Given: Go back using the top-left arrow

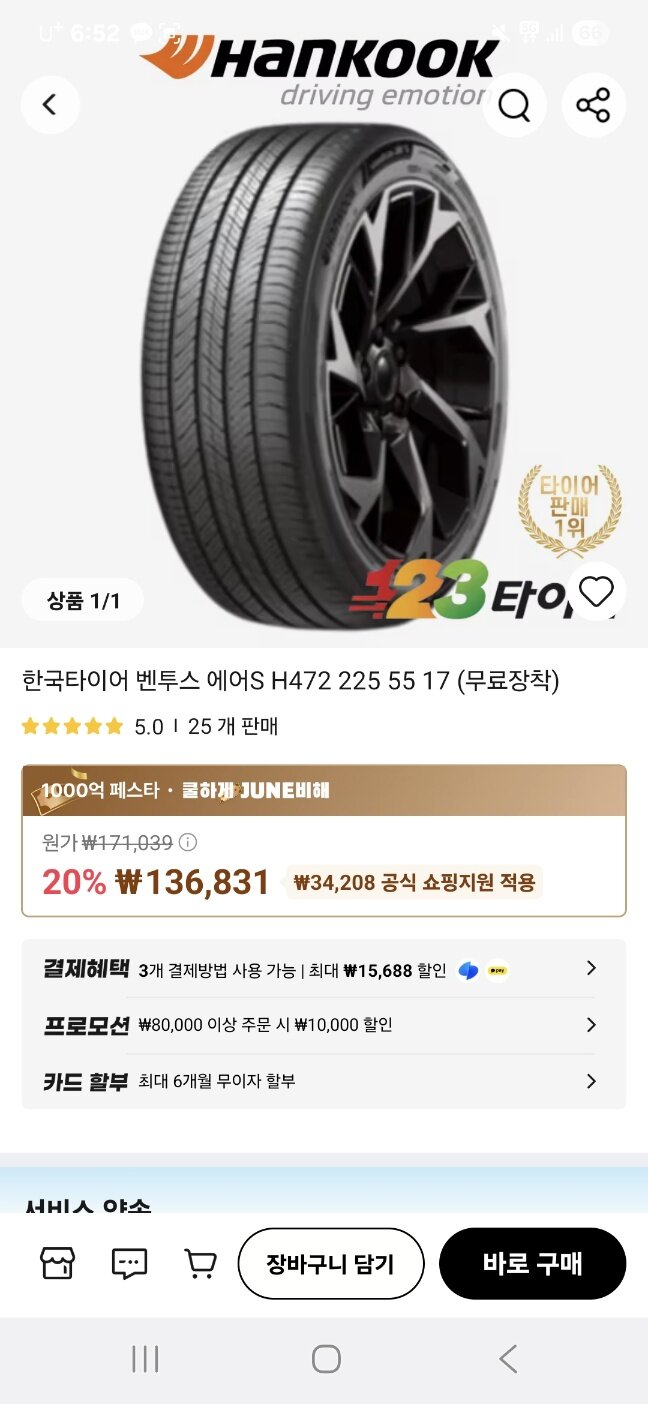Looking at the screenshot, I should (x=50, y=105).
